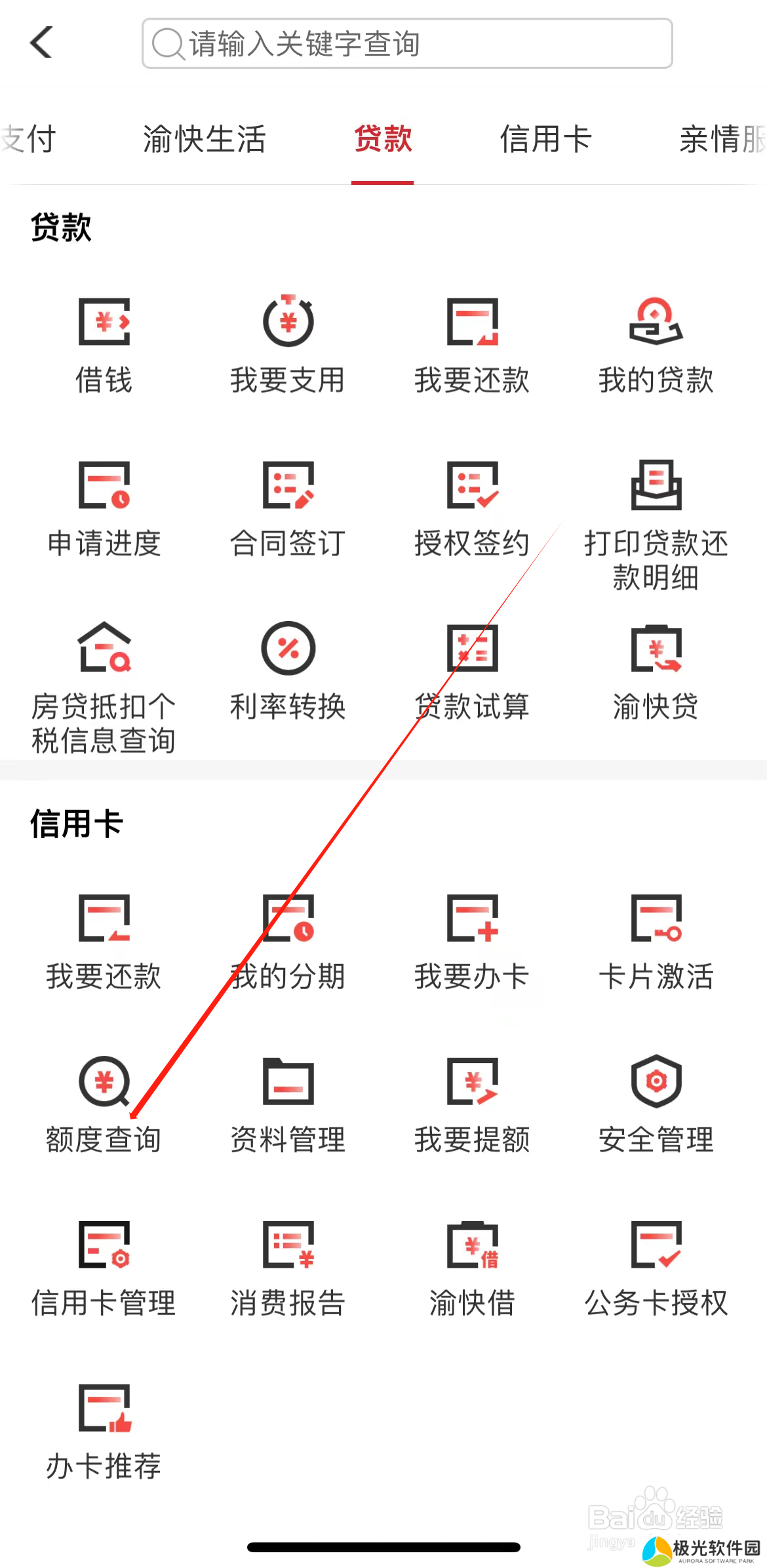Open 利率转换
767x1568 pixels.
[x=288, y=672]
